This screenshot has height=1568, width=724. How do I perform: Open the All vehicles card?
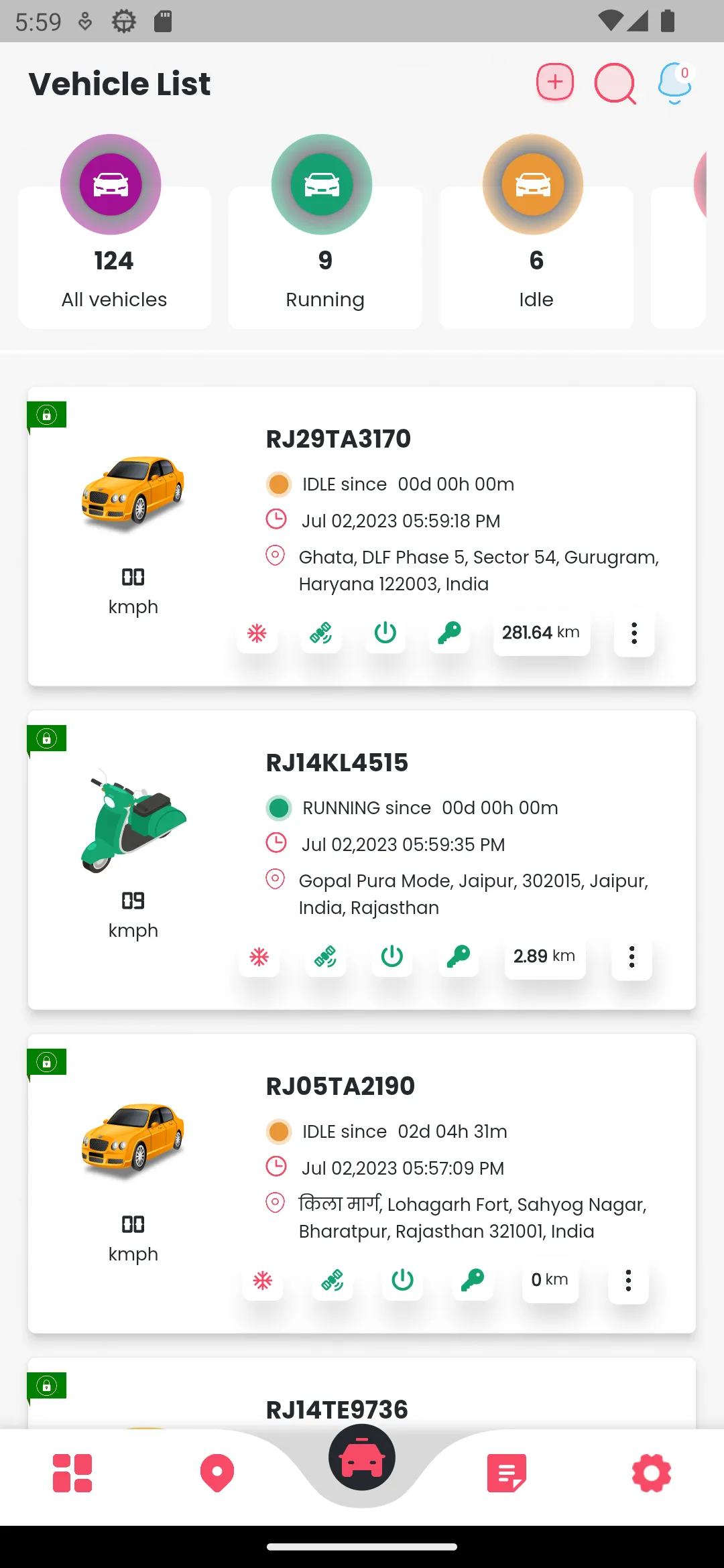[114, 258]
